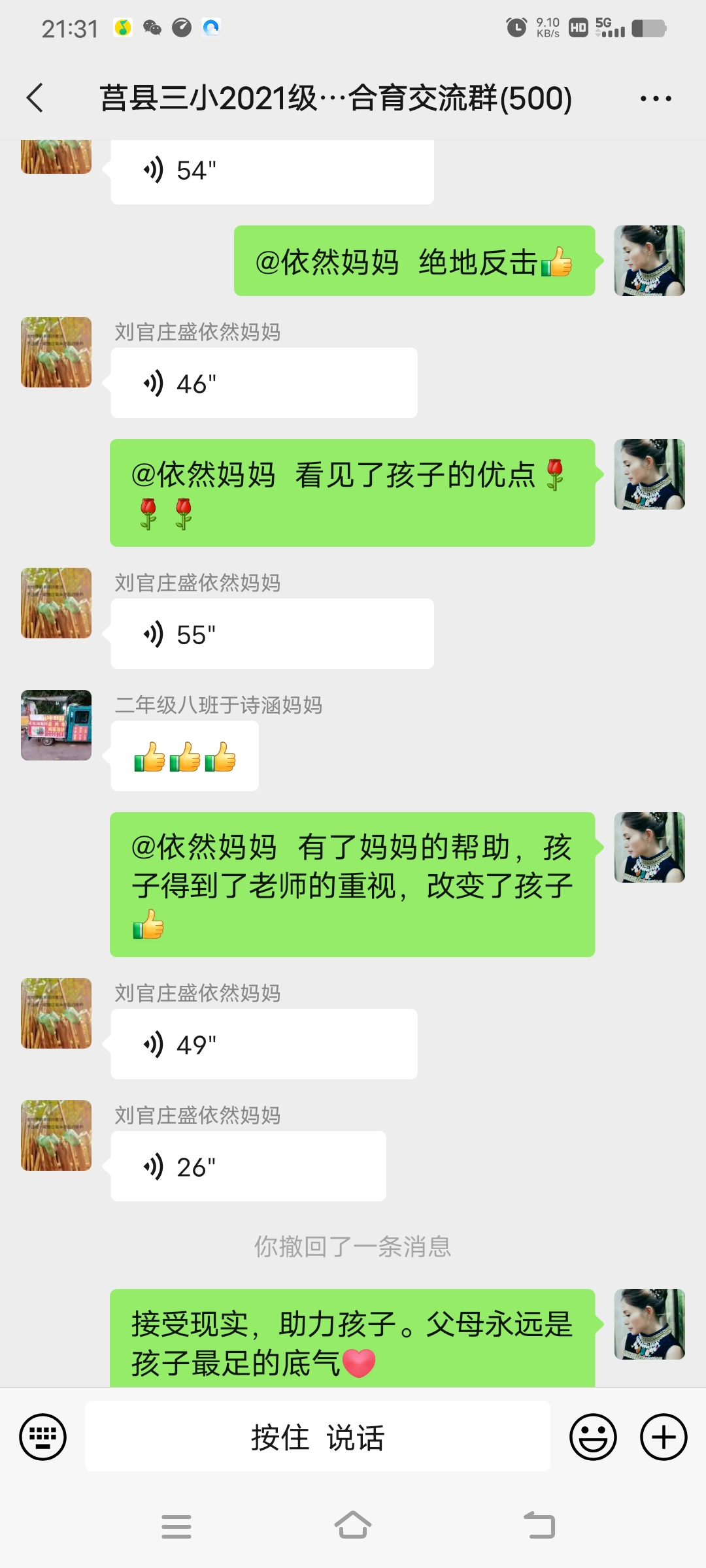The height and width of the screenshot is (1568, 706).
Task: Play the 55 second voice message
Action: 271,632
